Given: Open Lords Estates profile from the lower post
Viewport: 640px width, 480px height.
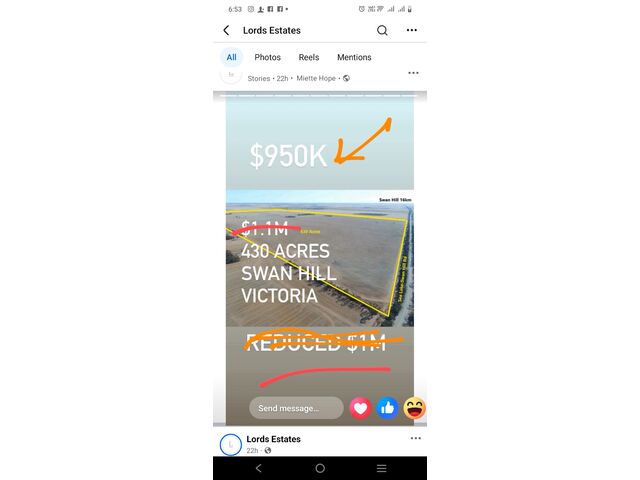Looking at the screenshot, I should [x=273, y=439].
